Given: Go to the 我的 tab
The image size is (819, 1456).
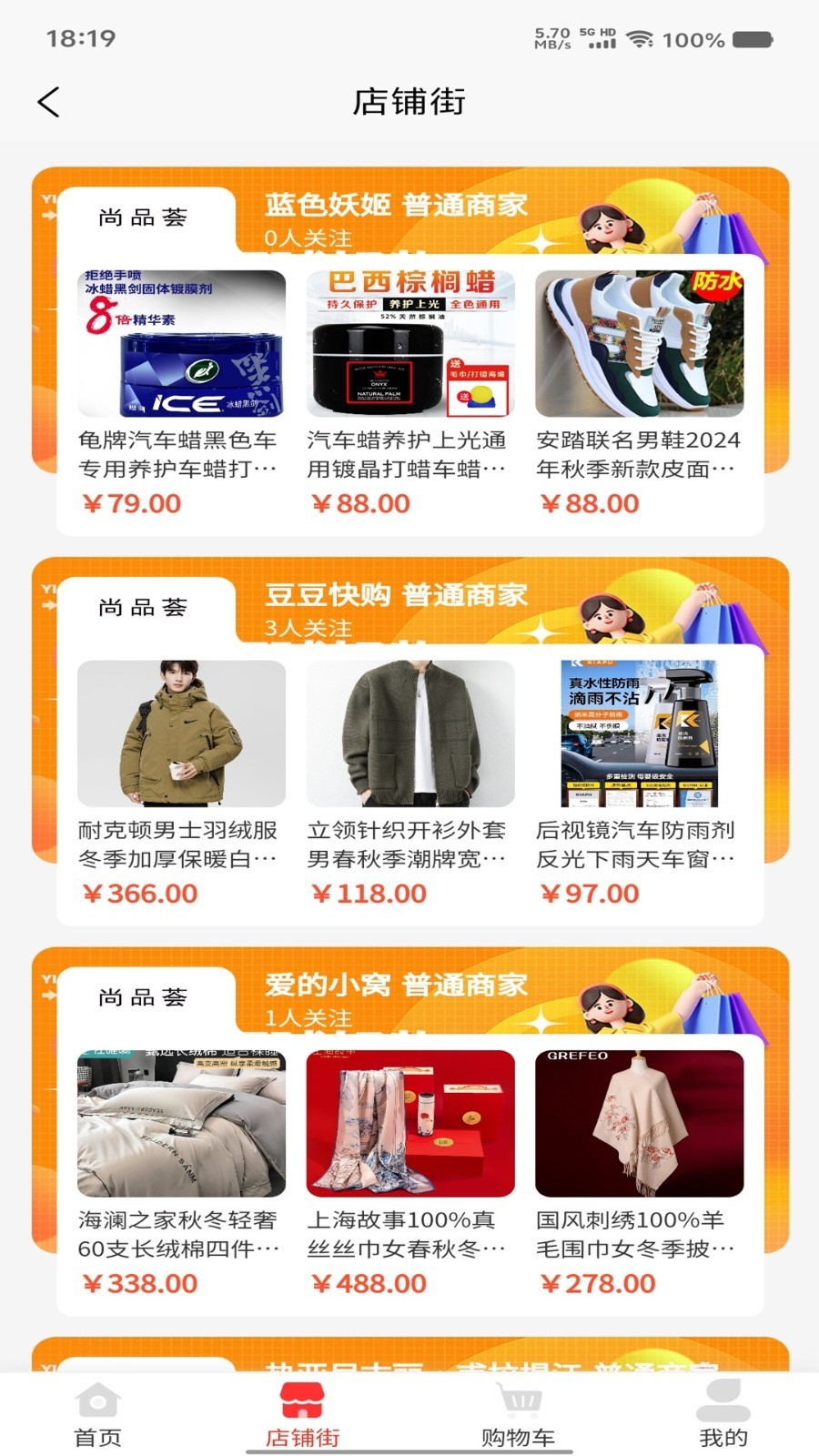Looking at the screenshot, I should (723, 1414).
